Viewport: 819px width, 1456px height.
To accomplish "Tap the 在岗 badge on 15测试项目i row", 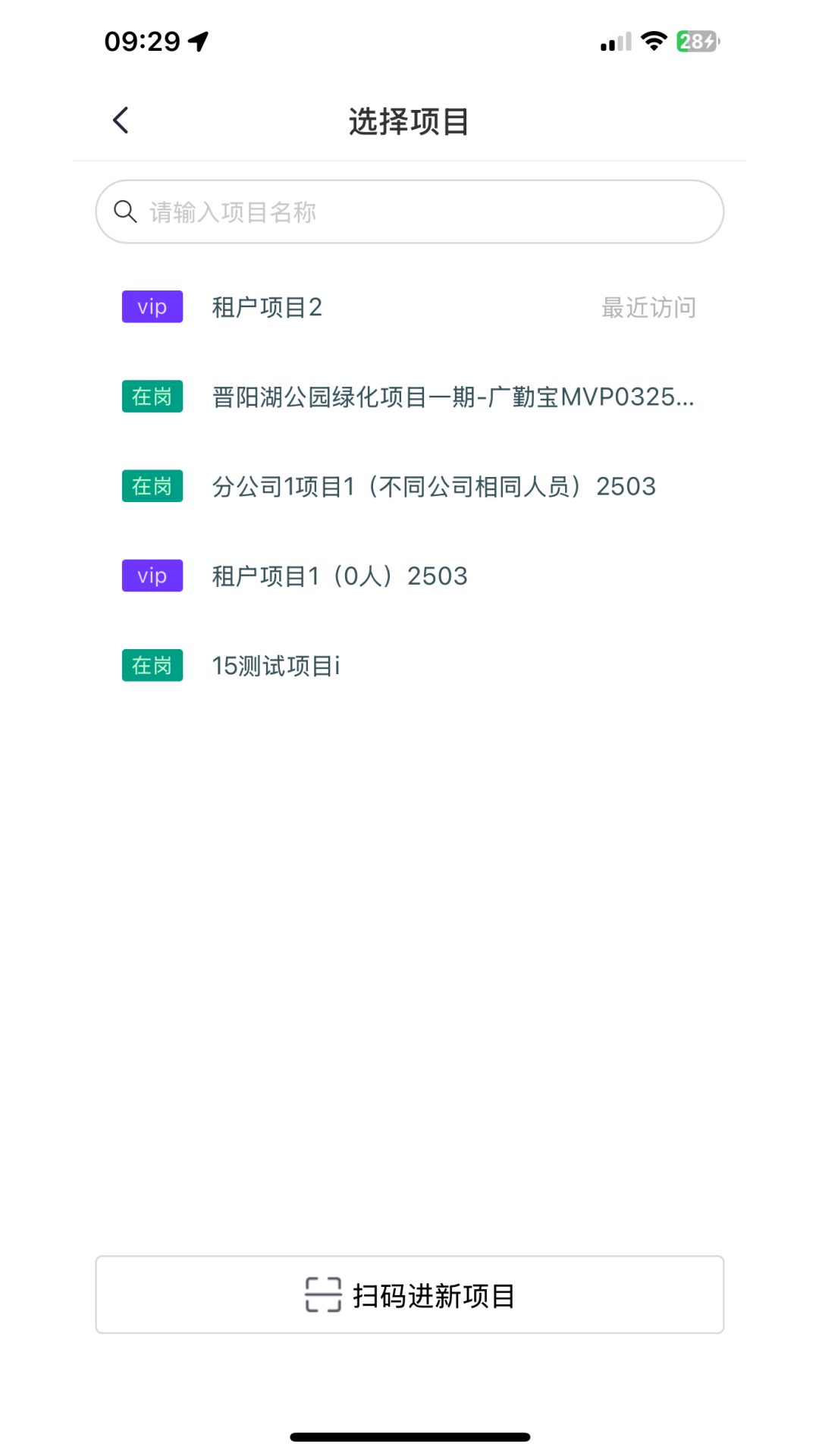I will pos(152,665).
